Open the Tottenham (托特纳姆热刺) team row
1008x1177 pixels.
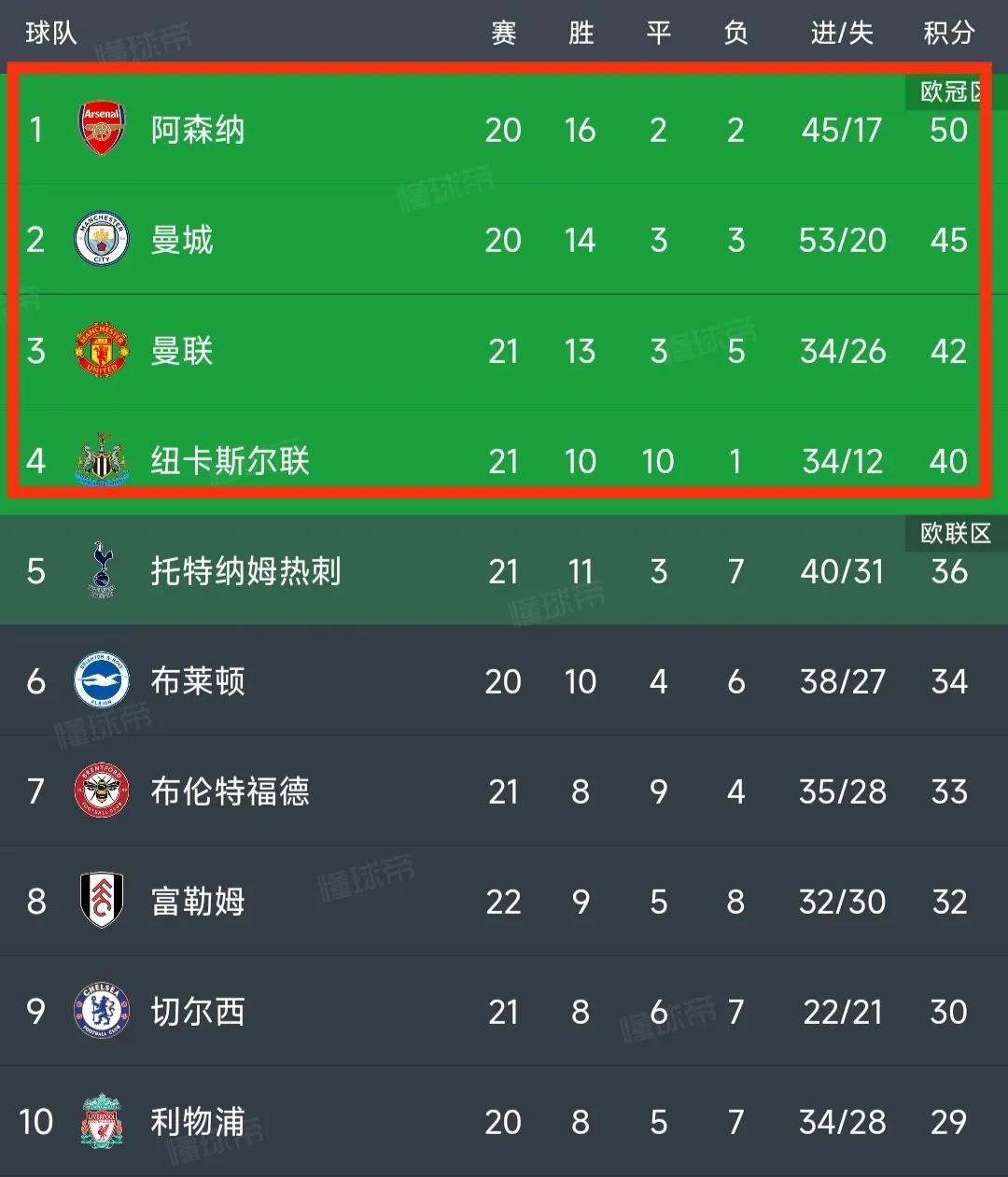coord(245,570)
